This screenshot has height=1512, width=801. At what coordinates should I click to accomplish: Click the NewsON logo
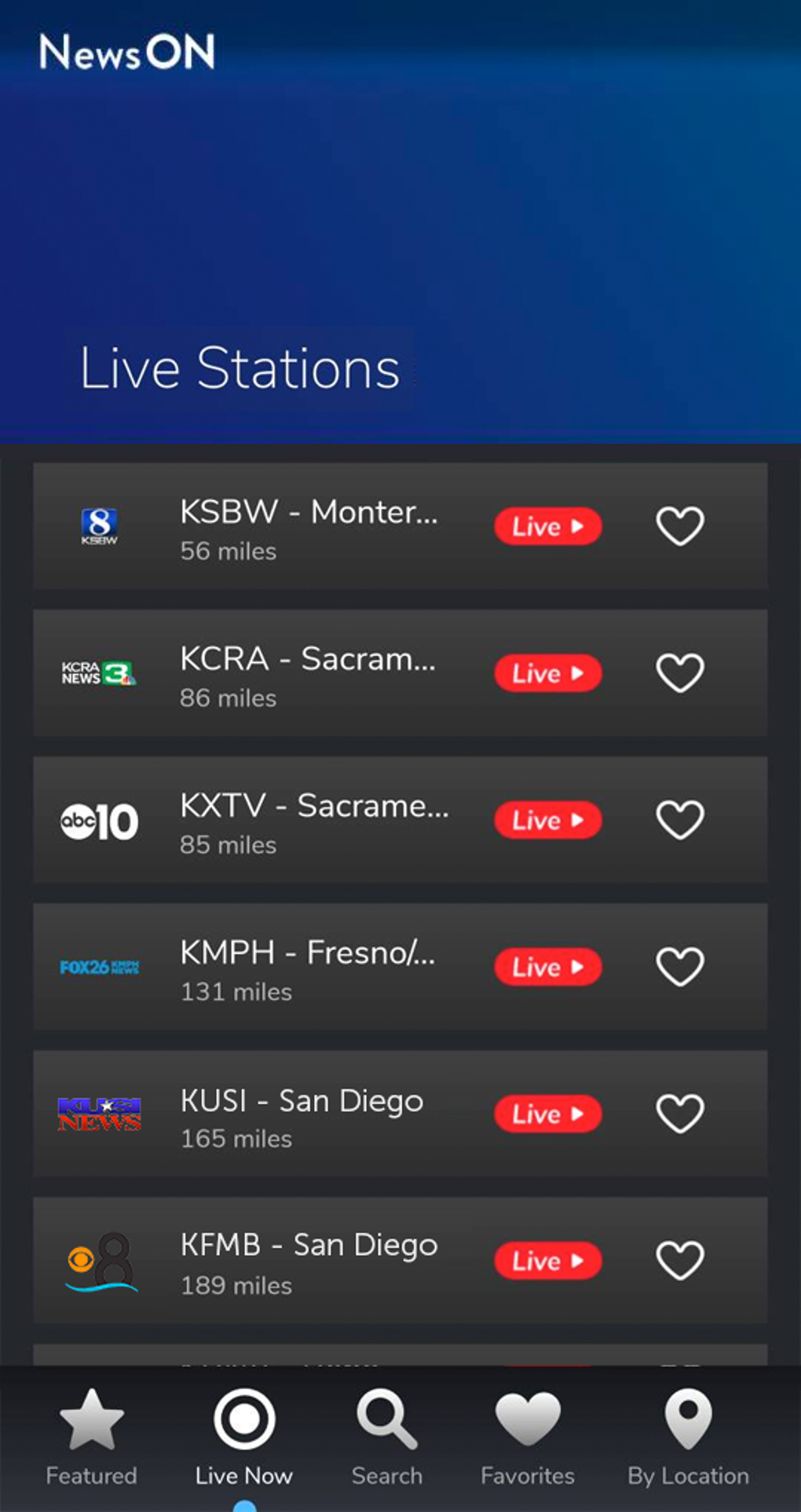point(126,51)
